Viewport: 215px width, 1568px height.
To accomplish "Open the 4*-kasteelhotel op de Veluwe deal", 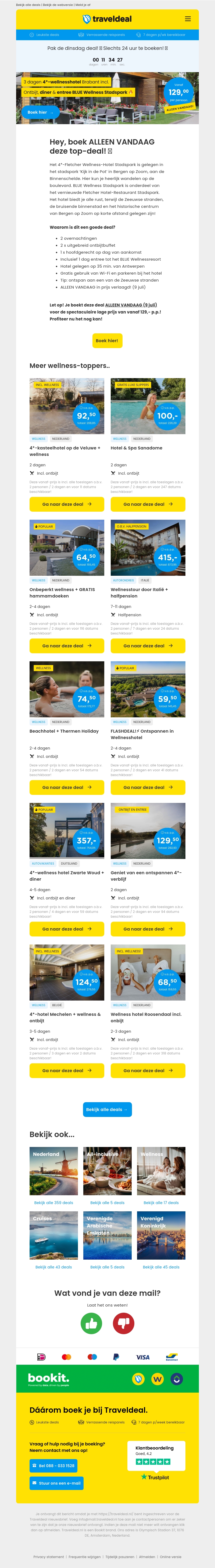I will (x=67, y=504).
